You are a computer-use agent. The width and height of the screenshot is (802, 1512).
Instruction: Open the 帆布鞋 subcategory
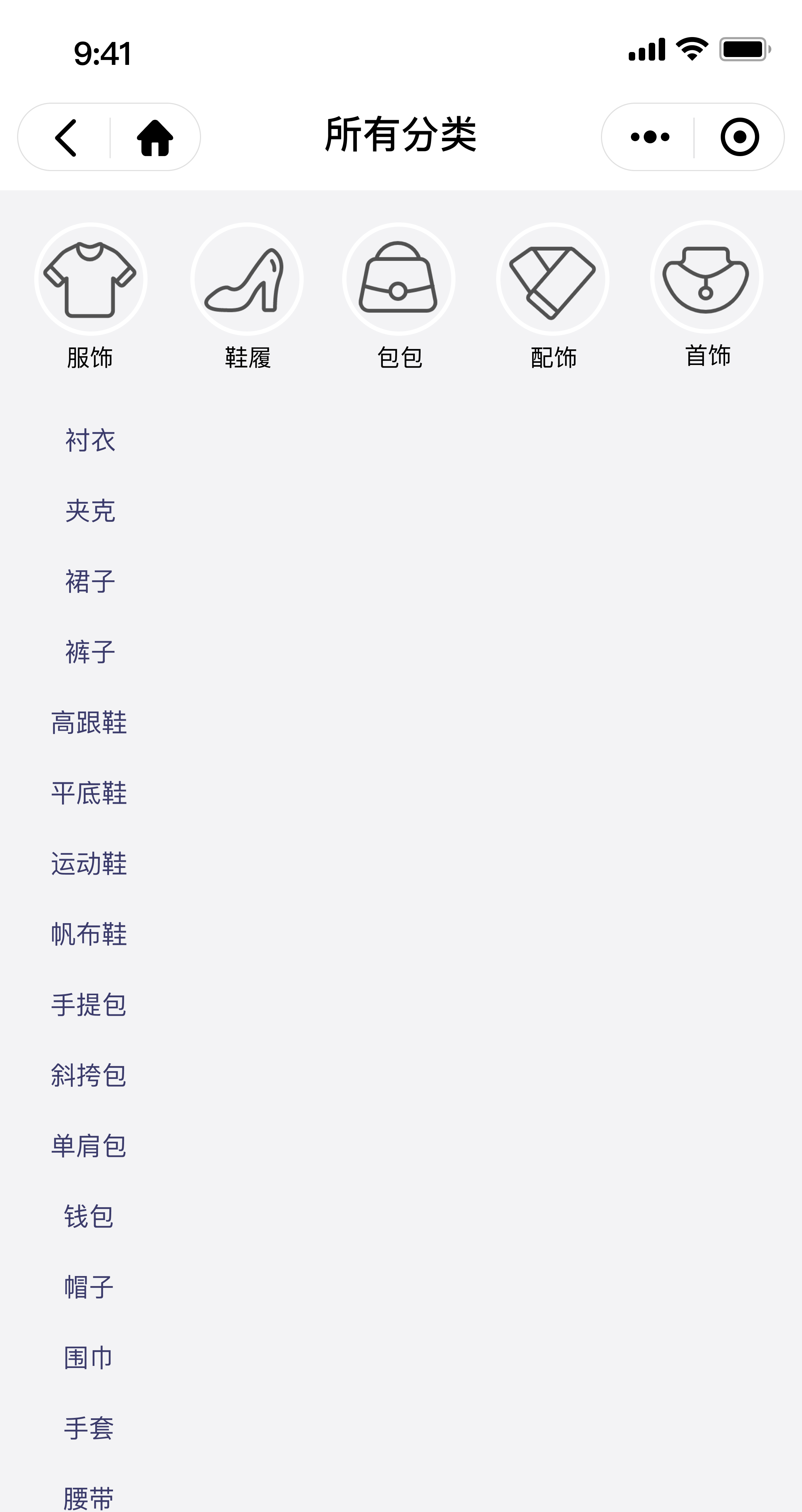pyautogui.click(x=89, y=935)
